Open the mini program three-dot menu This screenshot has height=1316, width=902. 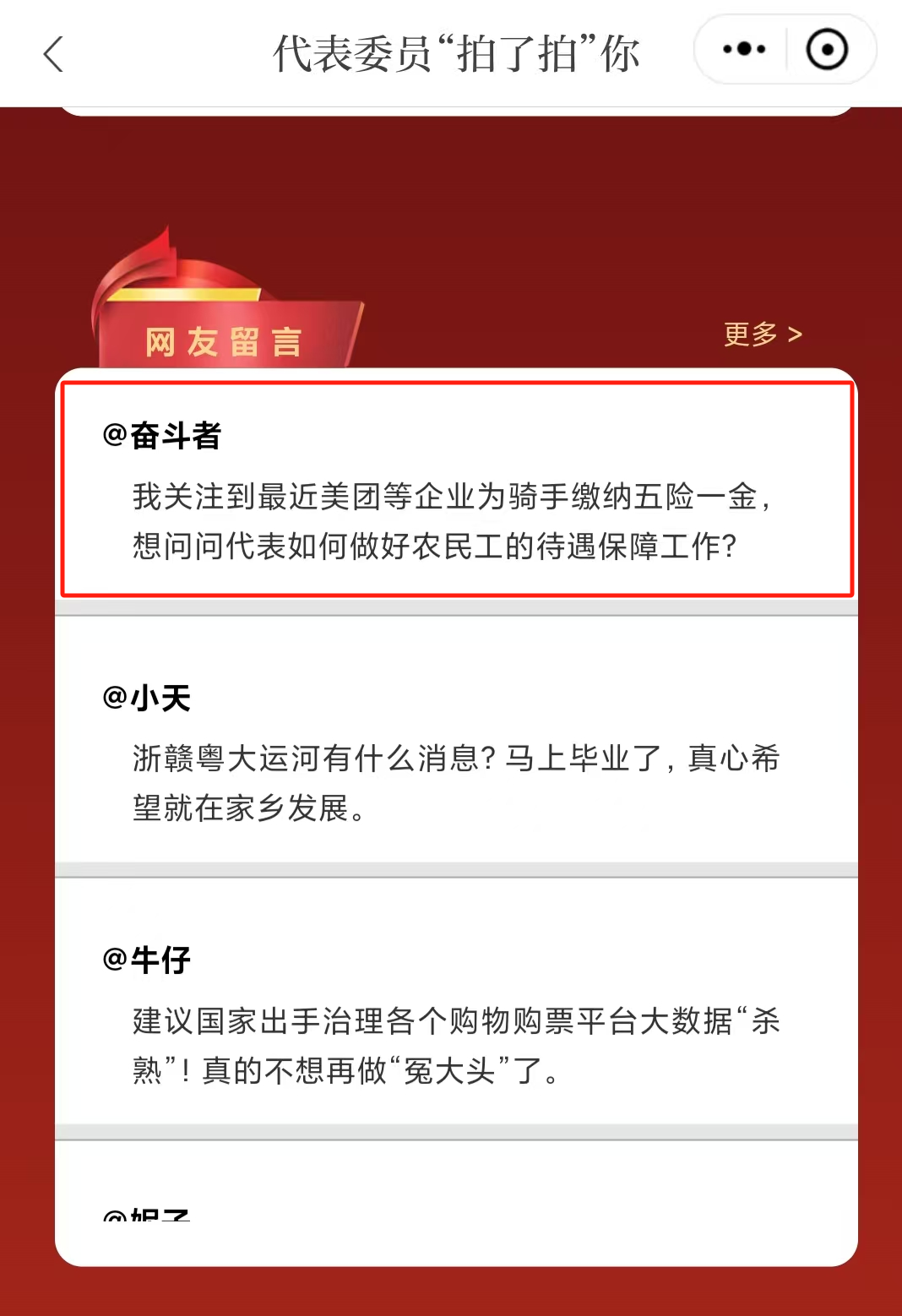tap(743, 49)
